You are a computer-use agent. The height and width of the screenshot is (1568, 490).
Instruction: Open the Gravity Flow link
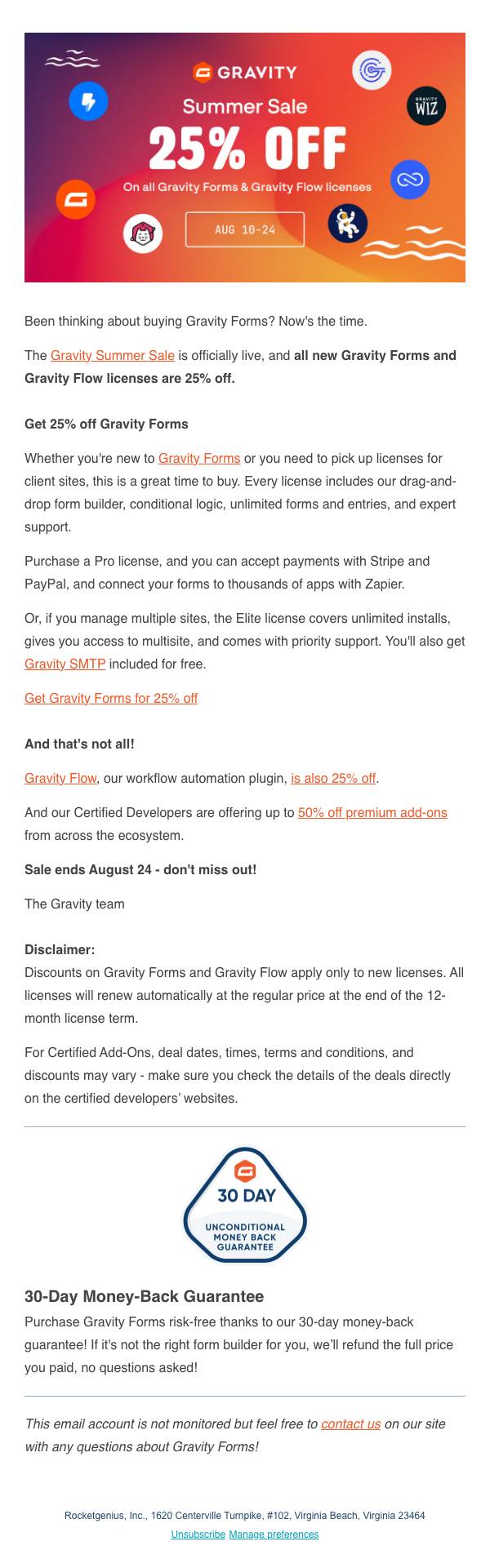[x=60, y=778]
